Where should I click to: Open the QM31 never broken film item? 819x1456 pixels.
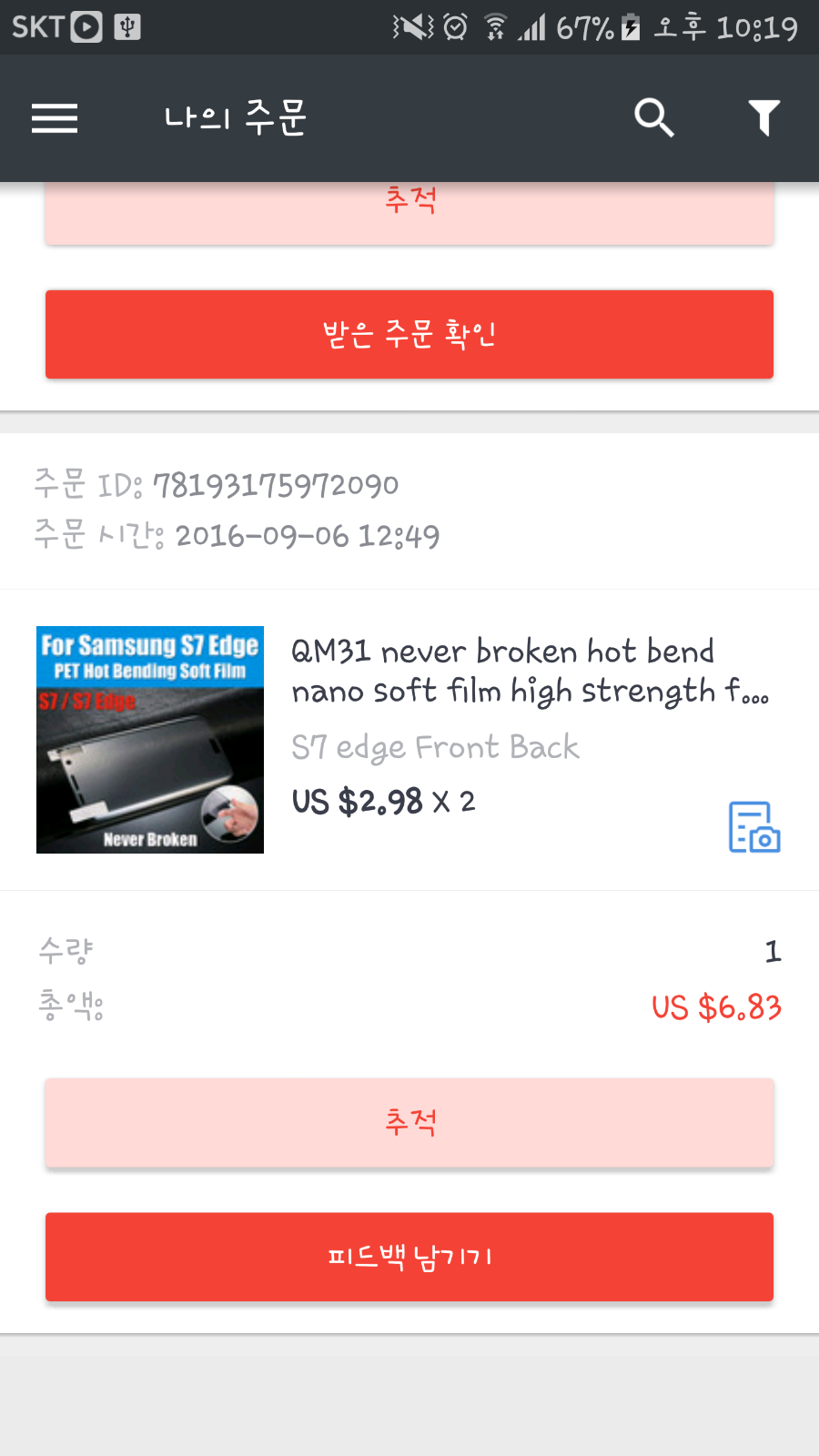502,672
